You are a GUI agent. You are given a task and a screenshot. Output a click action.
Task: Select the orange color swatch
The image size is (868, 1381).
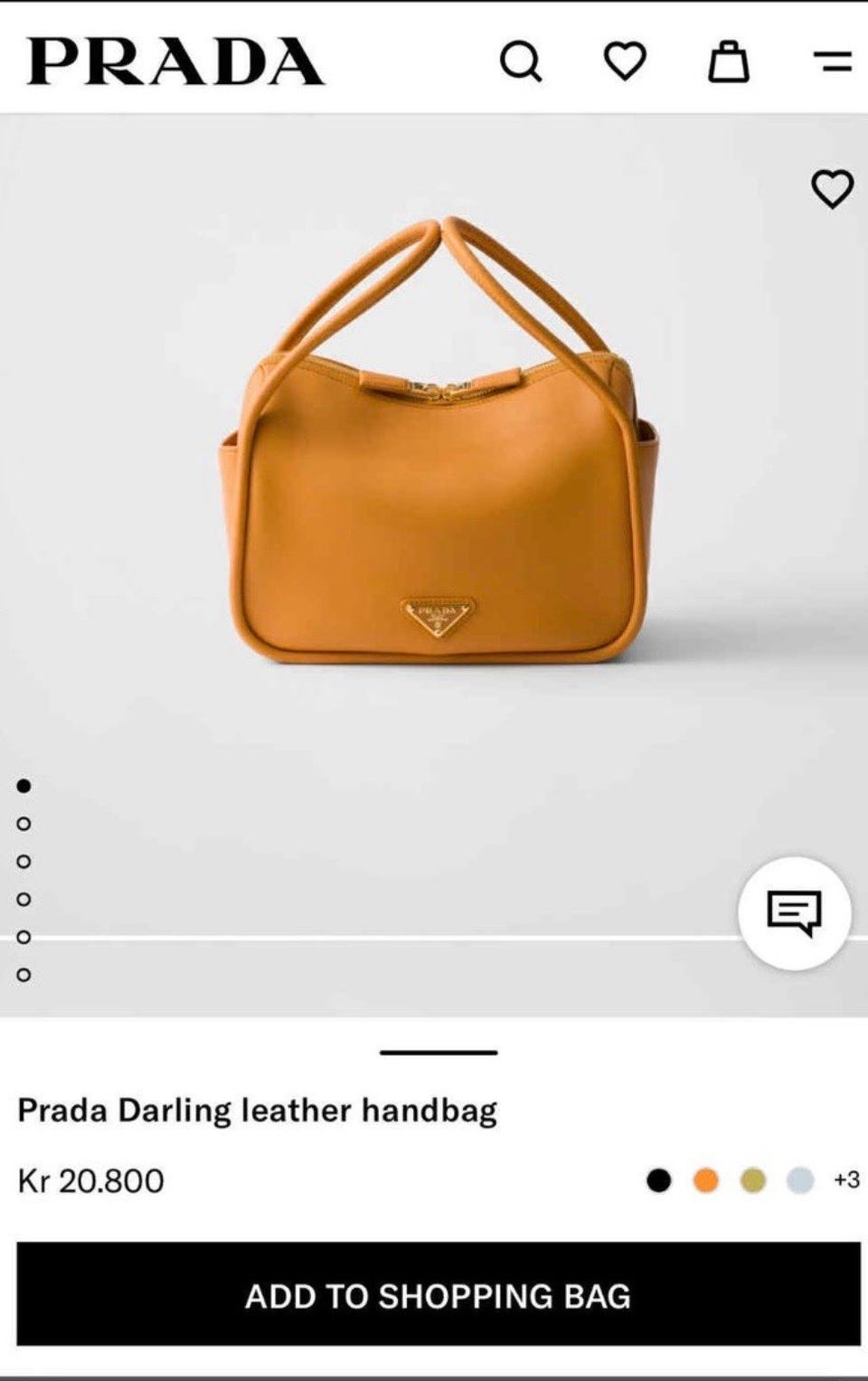[706, 1180]
